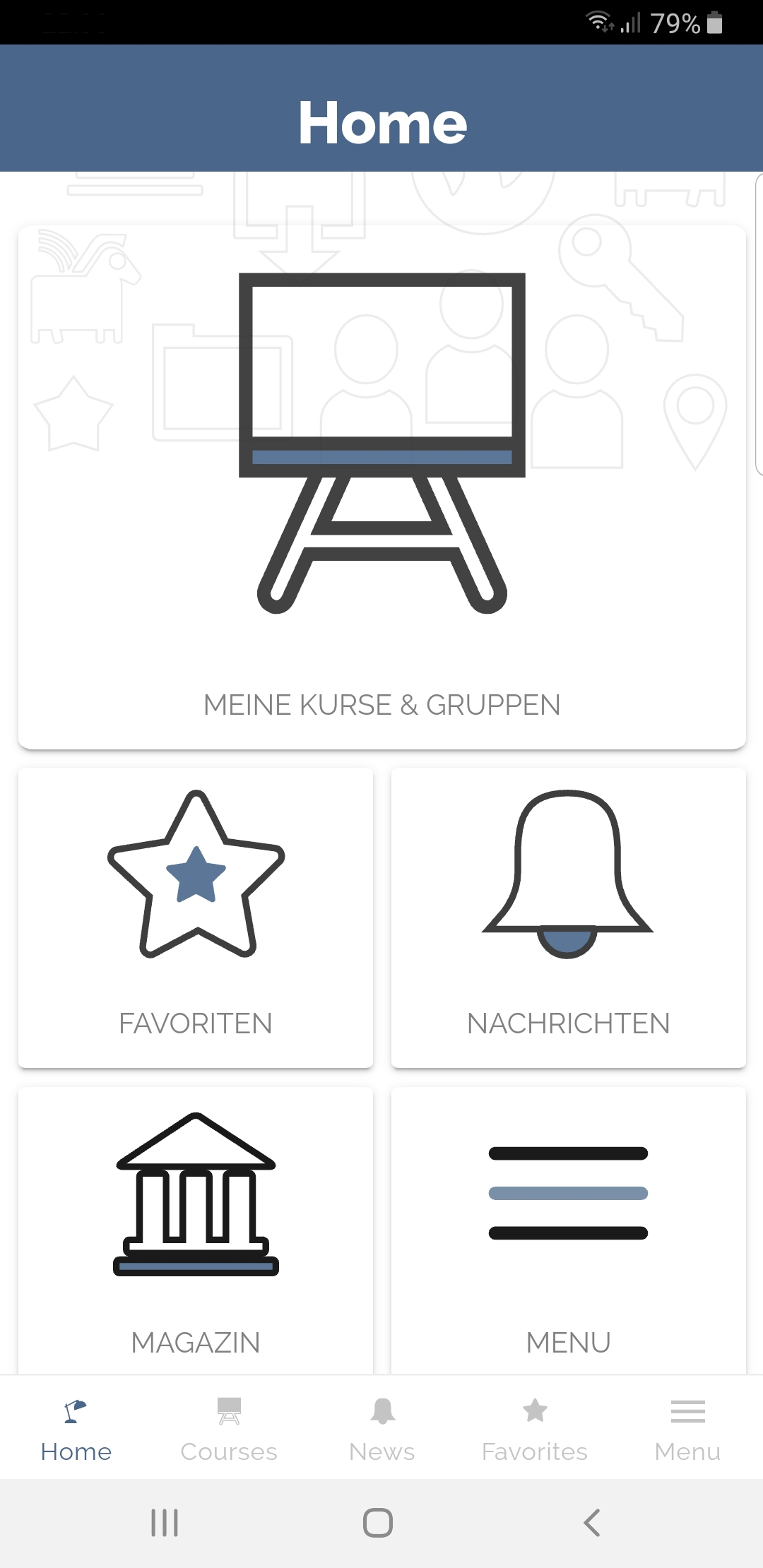
Task: Tap the system back button
Action: pos(592,1523)
